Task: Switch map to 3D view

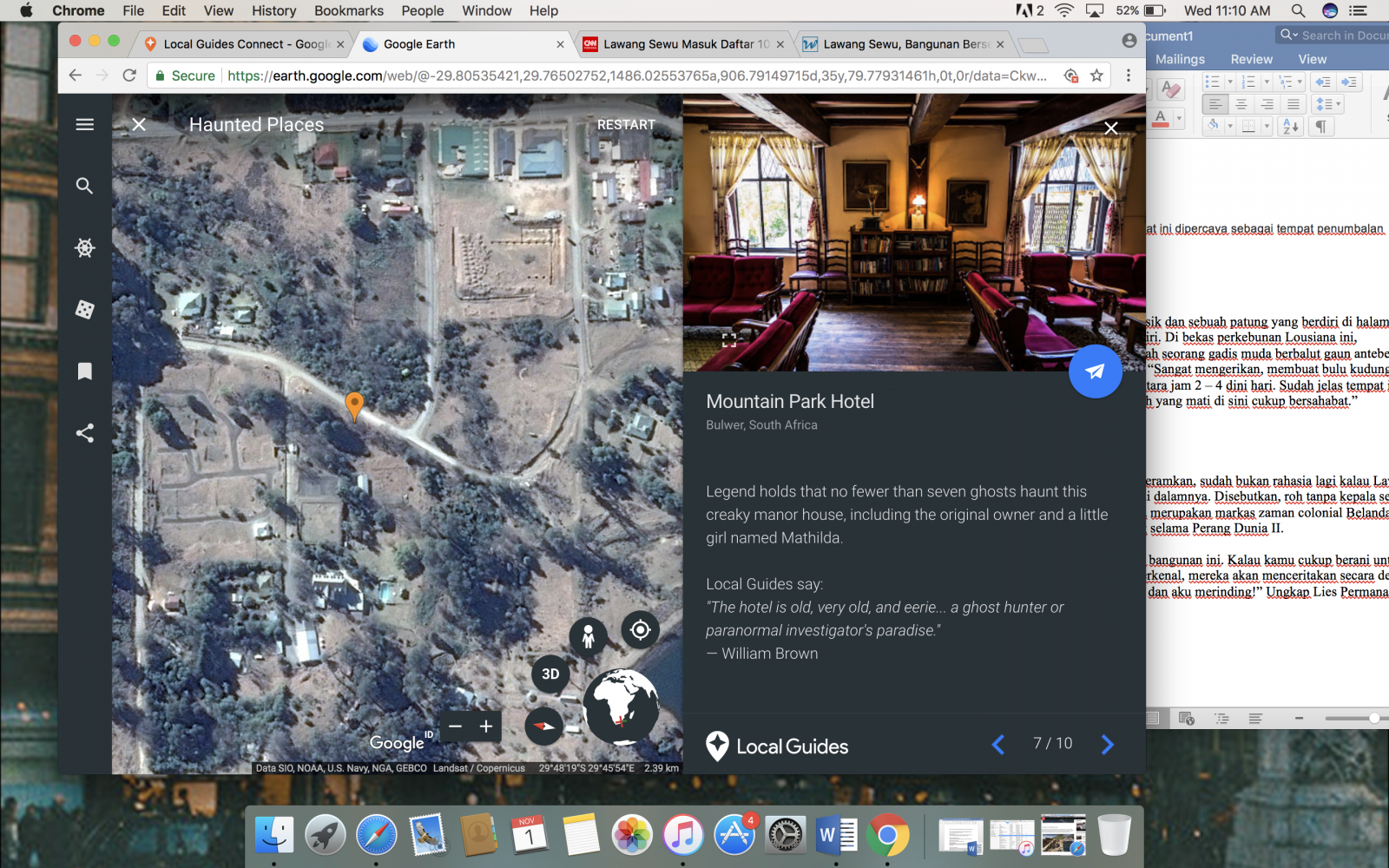Action: pos(550,674)
